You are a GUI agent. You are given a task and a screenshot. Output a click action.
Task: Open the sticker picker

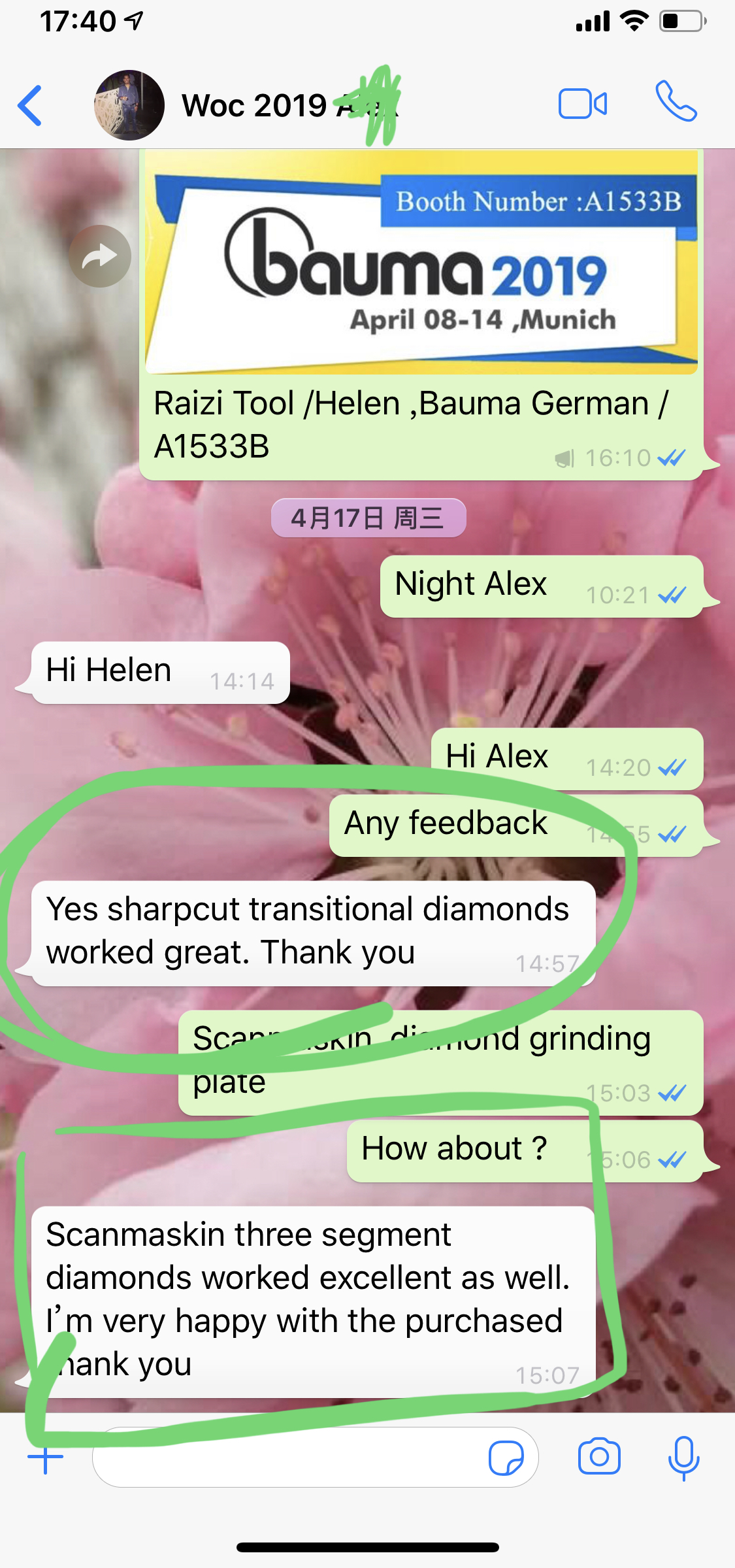coord(506,1457)
